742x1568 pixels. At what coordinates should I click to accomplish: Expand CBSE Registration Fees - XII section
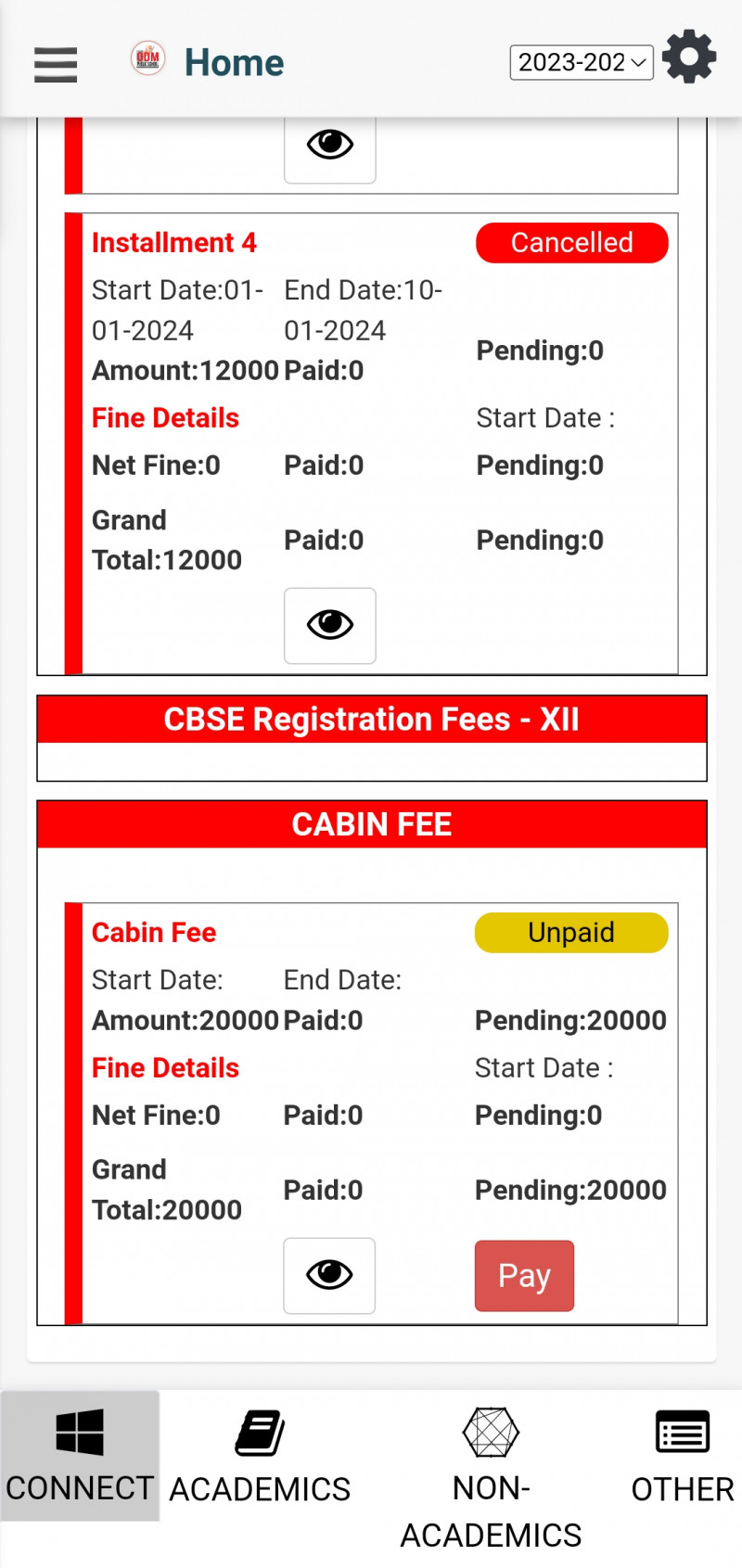(371, 720)
